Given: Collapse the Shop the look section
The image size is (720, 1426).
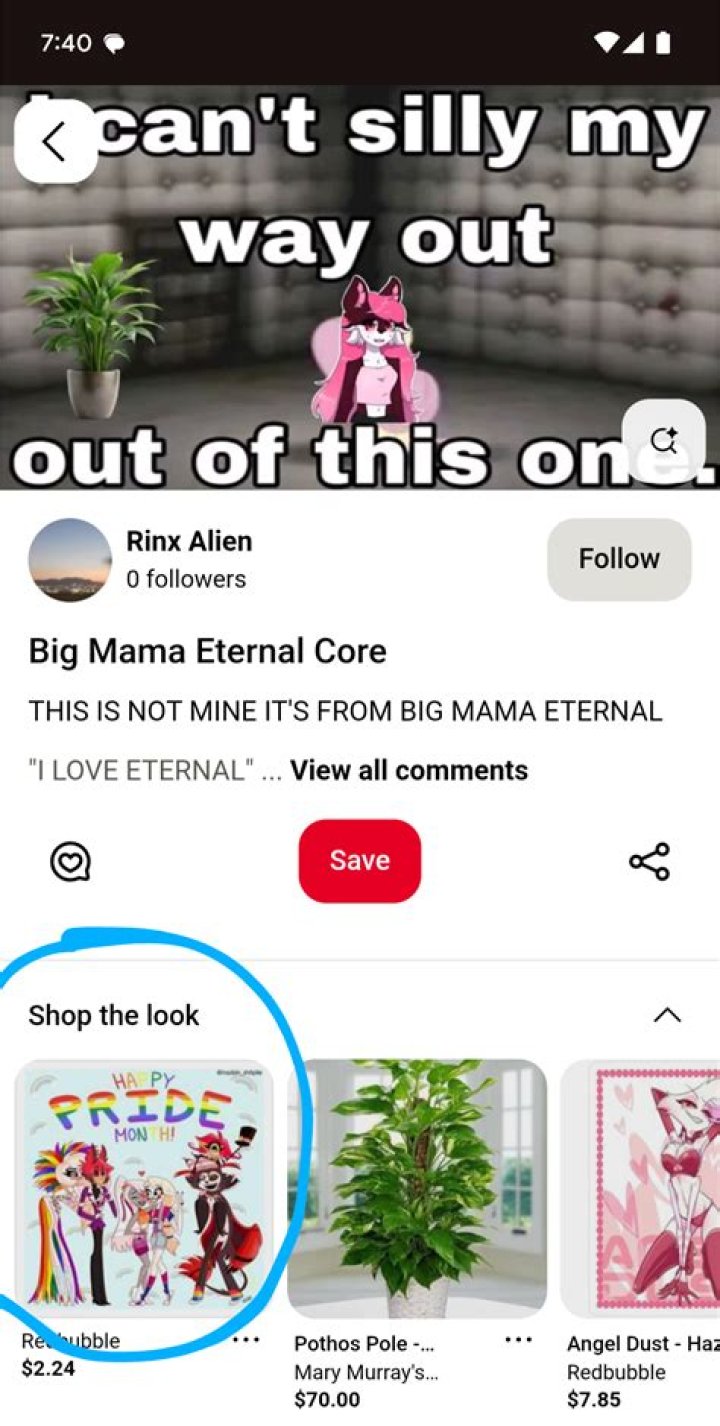Looking at the screenshot, I should tap(667, 1016).
